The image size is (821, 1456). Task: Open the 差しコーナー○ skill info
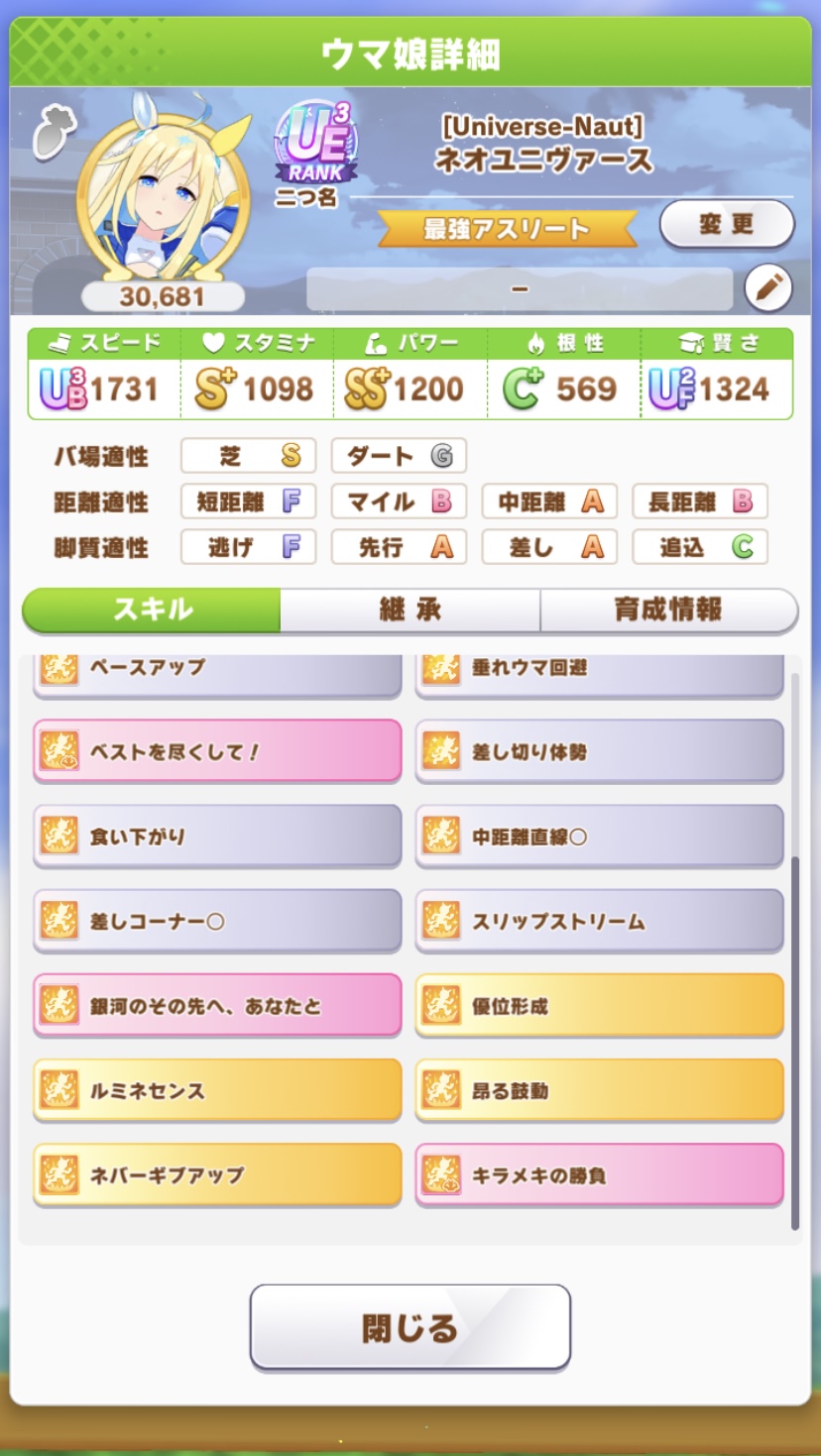tap(217, 921)
